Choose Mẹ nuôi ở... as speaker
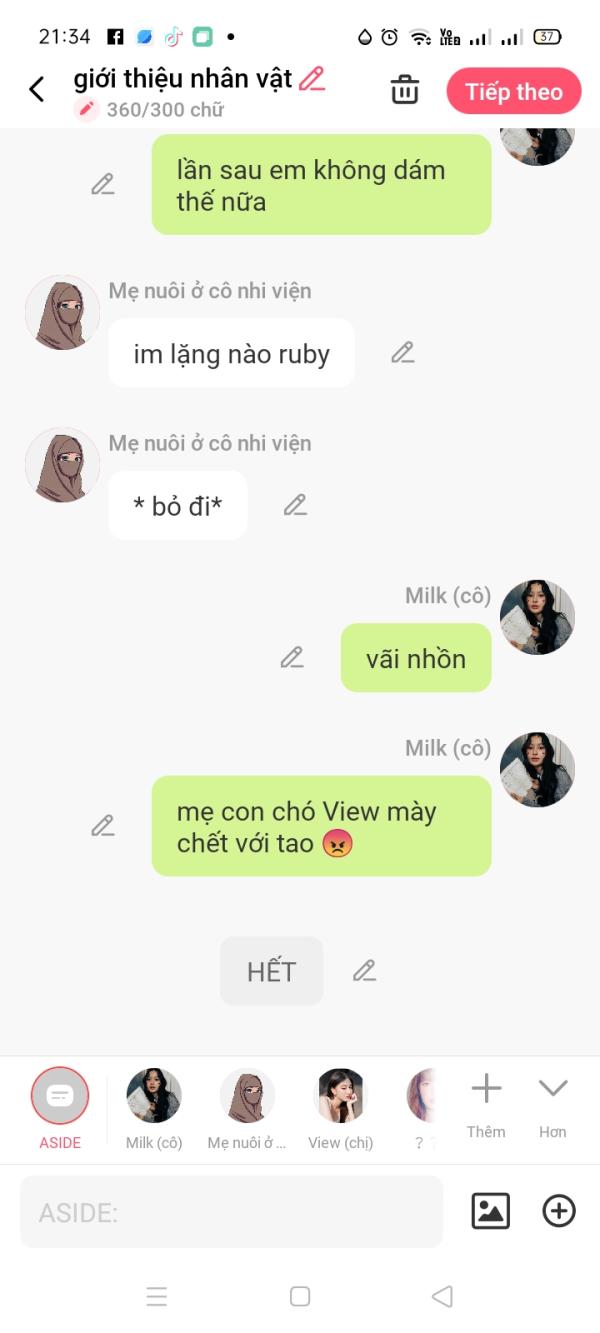This screenshot has height=1333, width=600. 247,1107
